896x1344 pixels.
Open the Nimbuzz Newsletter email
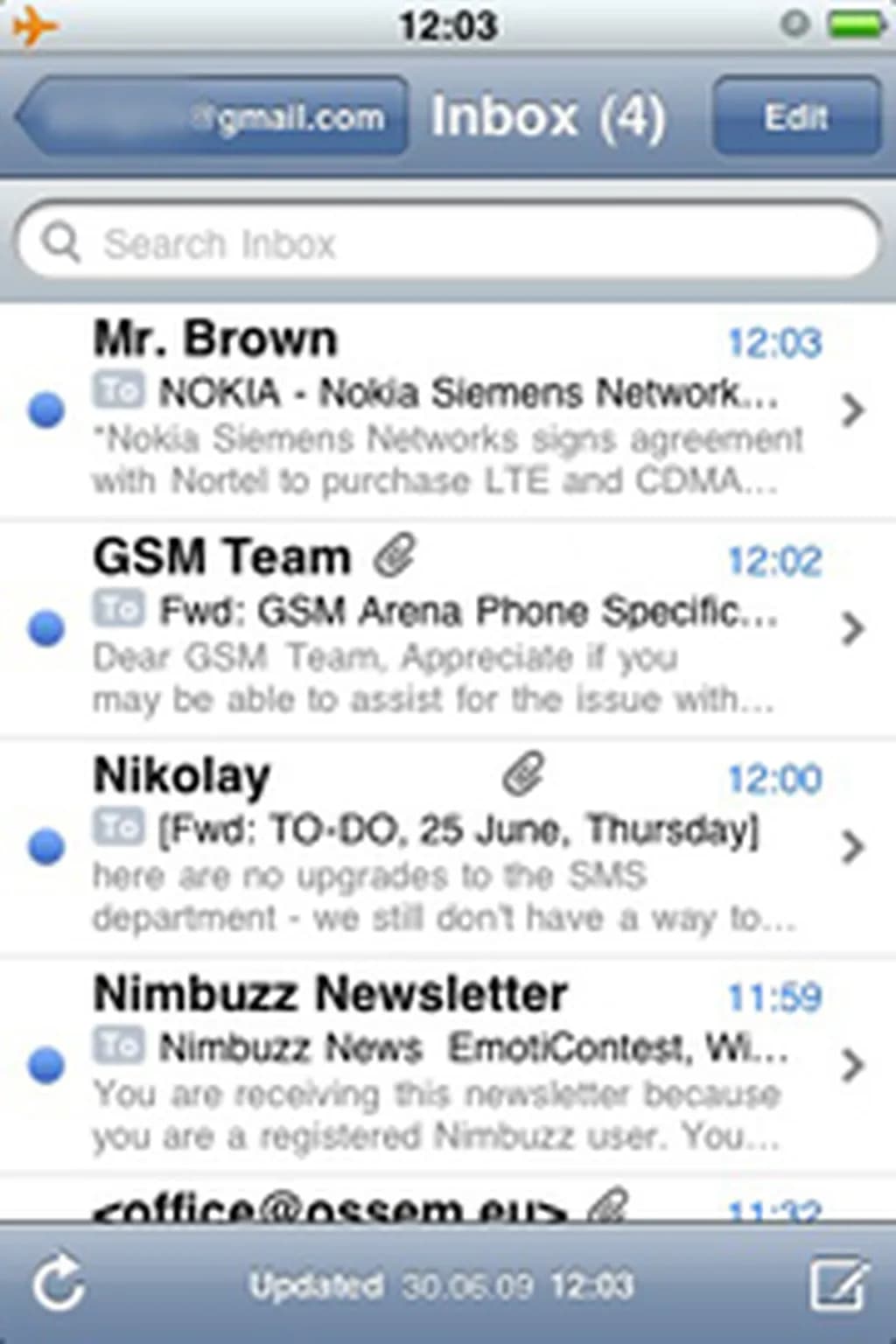point(437,1064)
